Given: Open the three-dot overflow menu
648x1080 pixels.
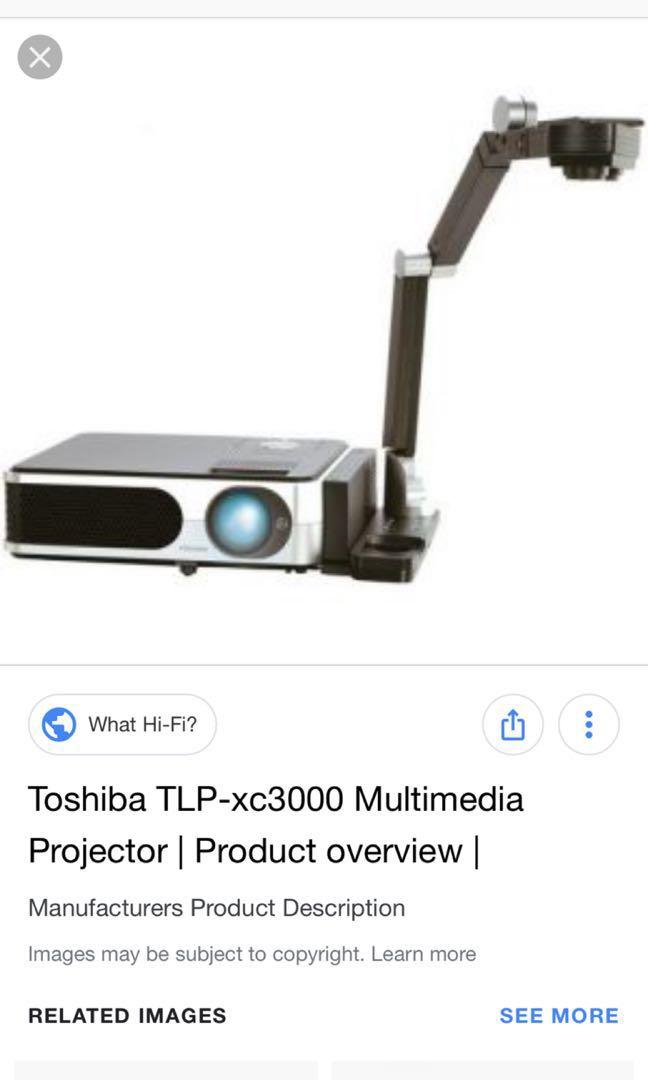Looking at the screenshot, I should pyautogui.click(x=588, y=725).
